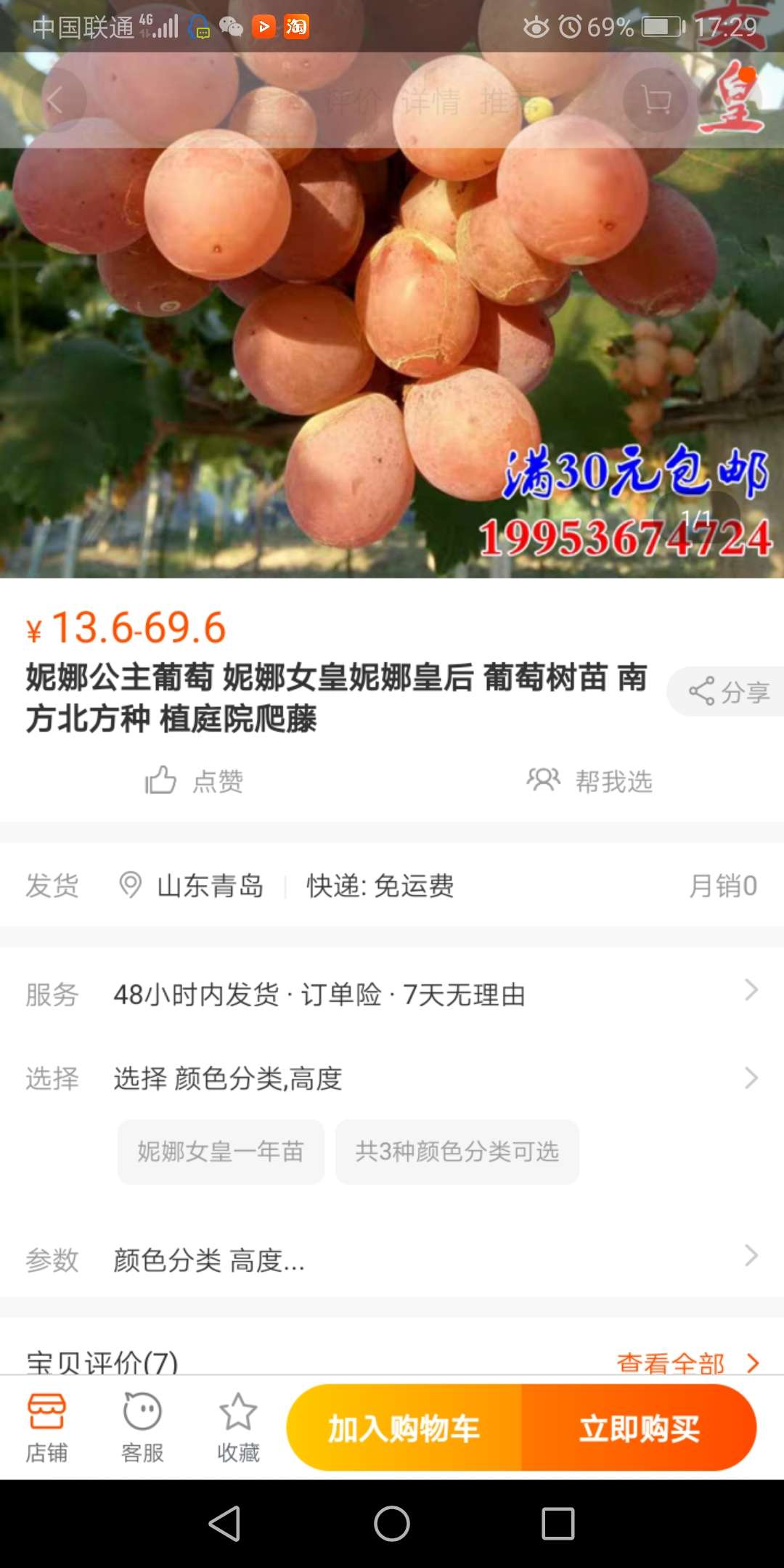Open the 选择 颜色分类,高度 options
Image resolution: width=784 pixels, height=1568 pixels.
click(392, 1078)
